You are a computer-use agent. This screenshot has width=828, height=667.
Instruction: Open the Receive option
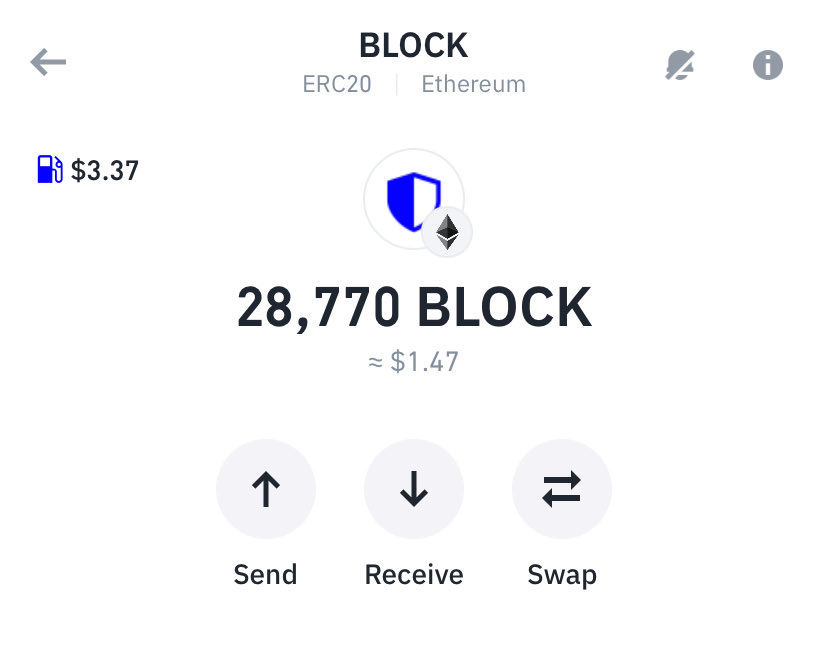tap(413, 490)
